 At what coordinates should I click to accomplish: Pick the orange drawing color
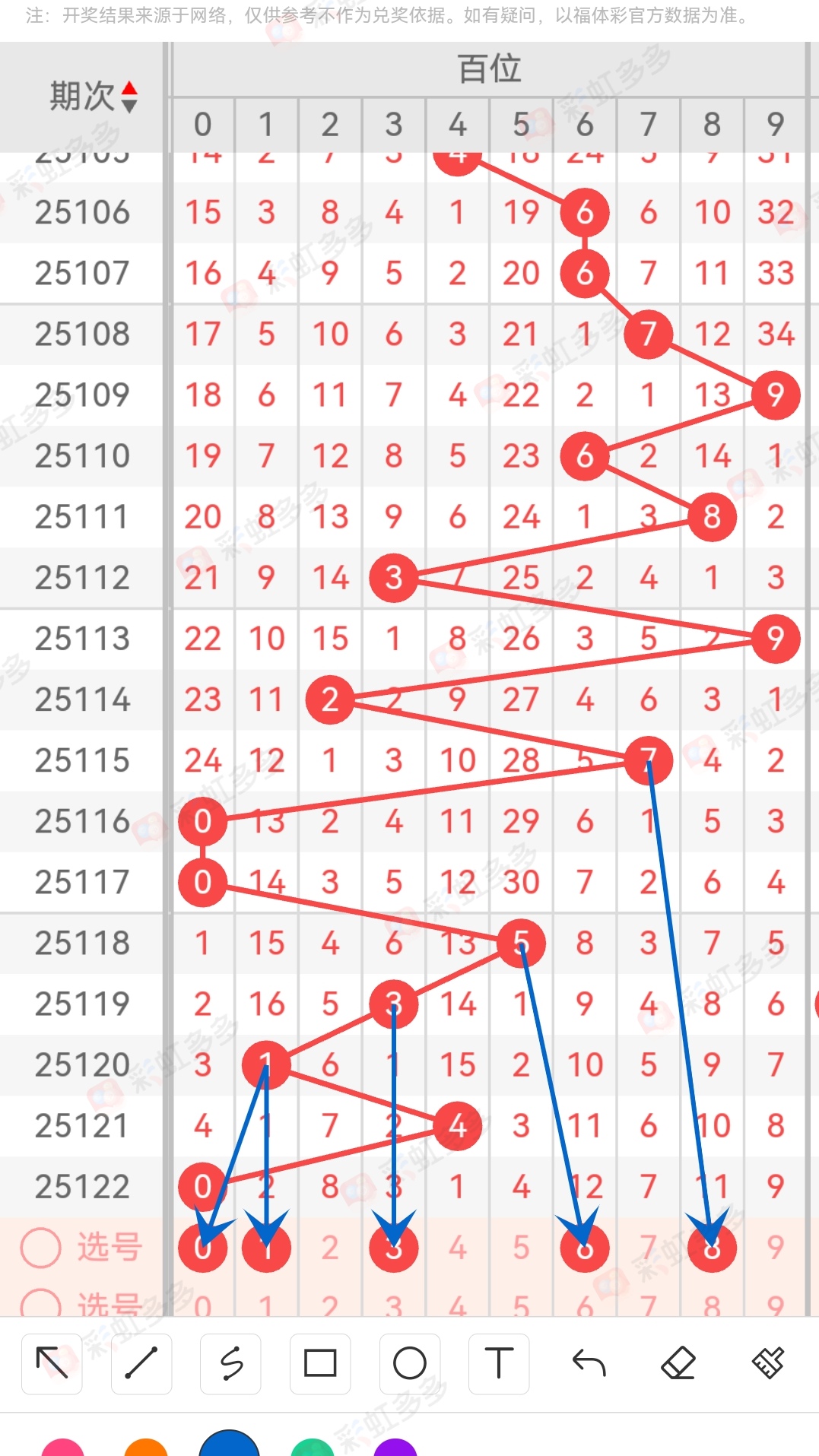[x=146, y=1447]
